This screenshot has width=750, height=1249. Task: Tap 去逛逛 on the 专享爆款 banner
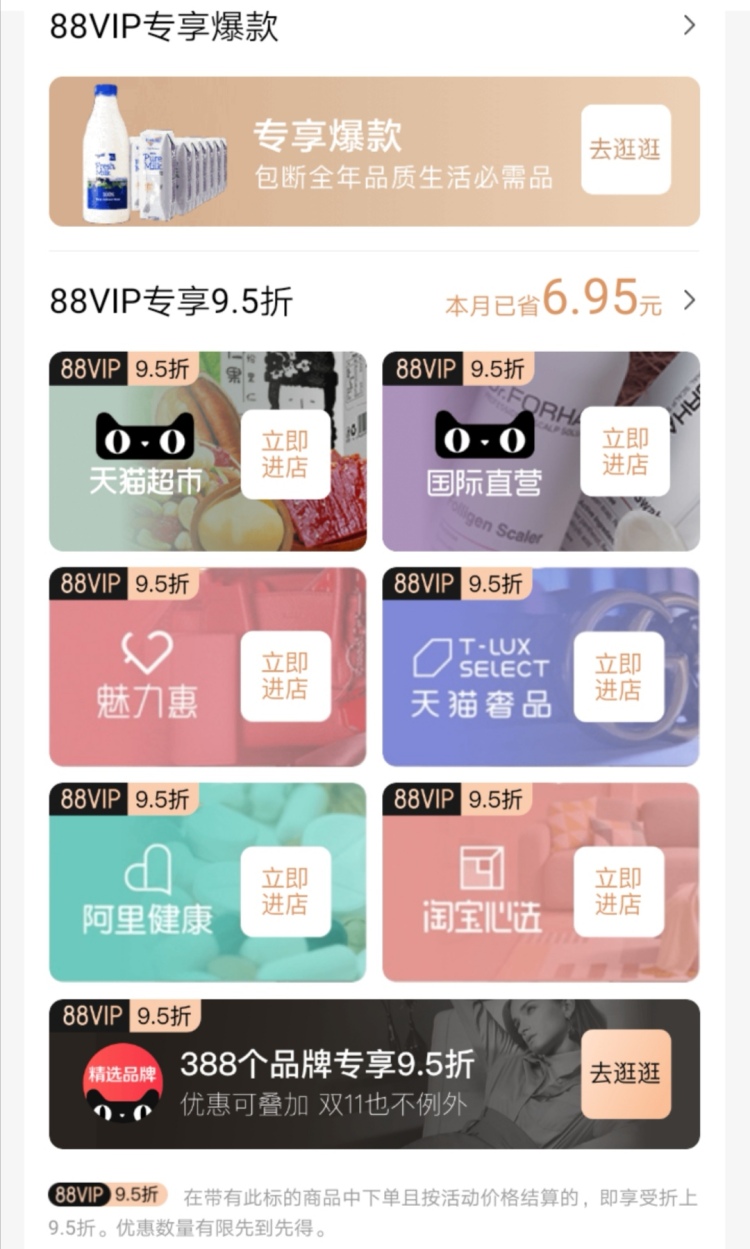(625, 150)
